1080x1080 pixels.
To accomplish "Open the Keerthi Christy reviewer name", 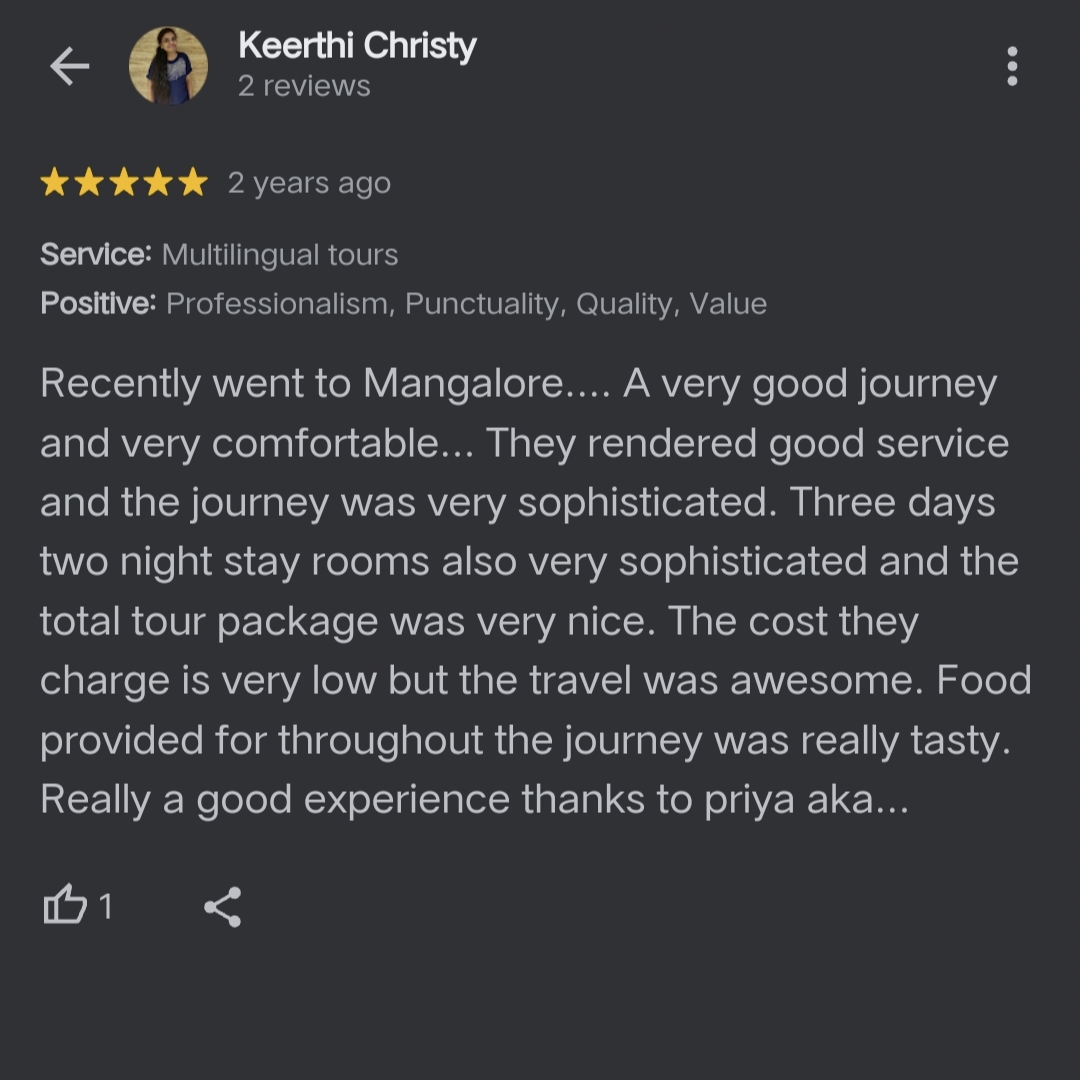I will click(357, 46).
